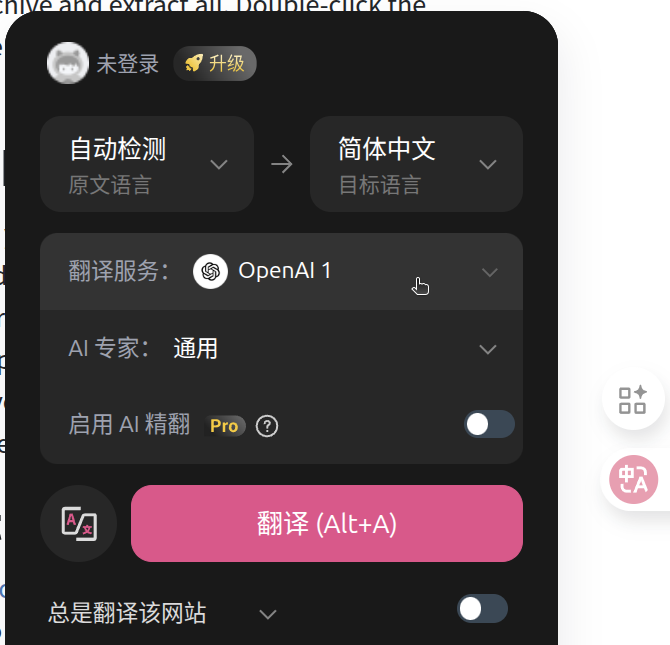670x645 pixels.
Task: Enable the 总是翻译该网站 switch
Action: pyautogui.click(x=482, y=609)
